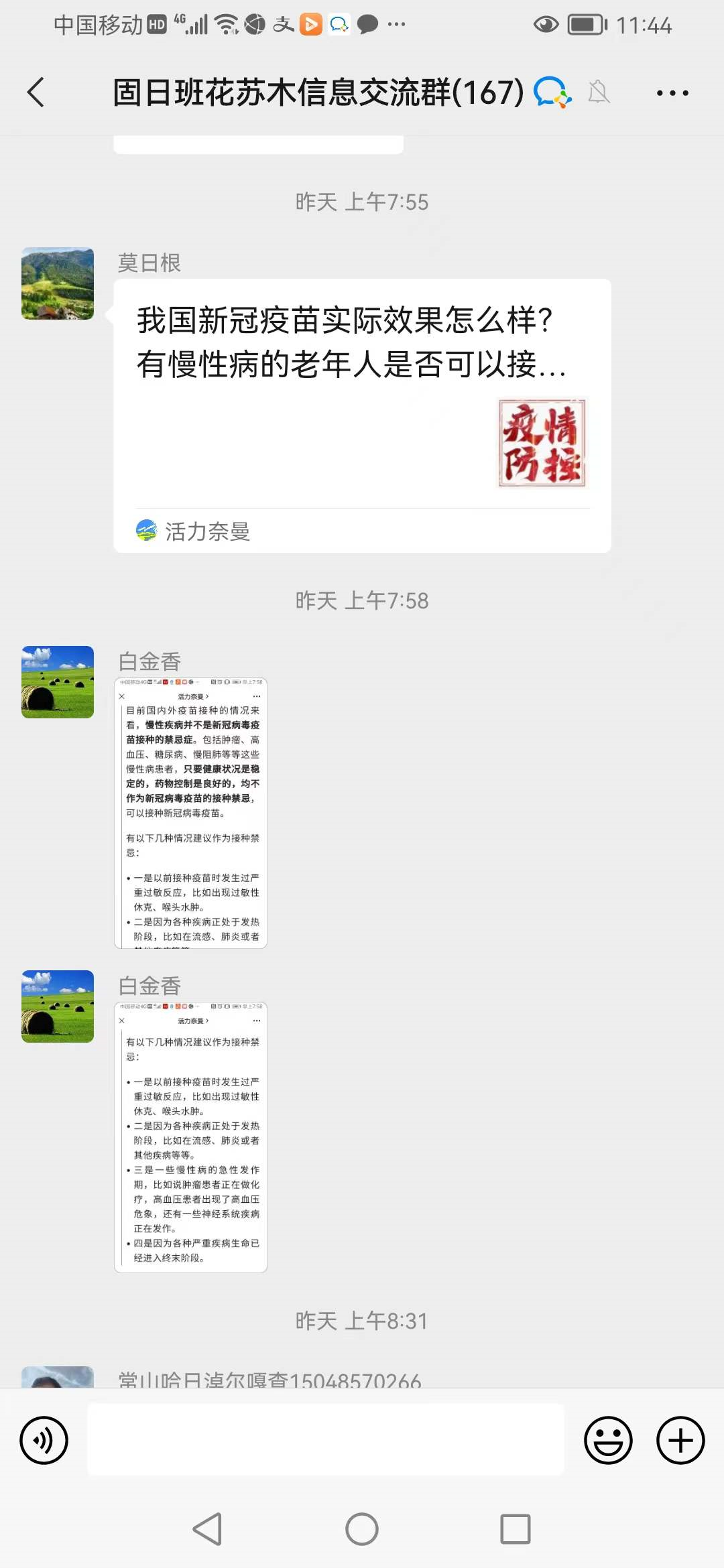Viewport: 724px width, 1568px height.
Task: View 白金香's second screenshot image
Action: [191, 1137]
